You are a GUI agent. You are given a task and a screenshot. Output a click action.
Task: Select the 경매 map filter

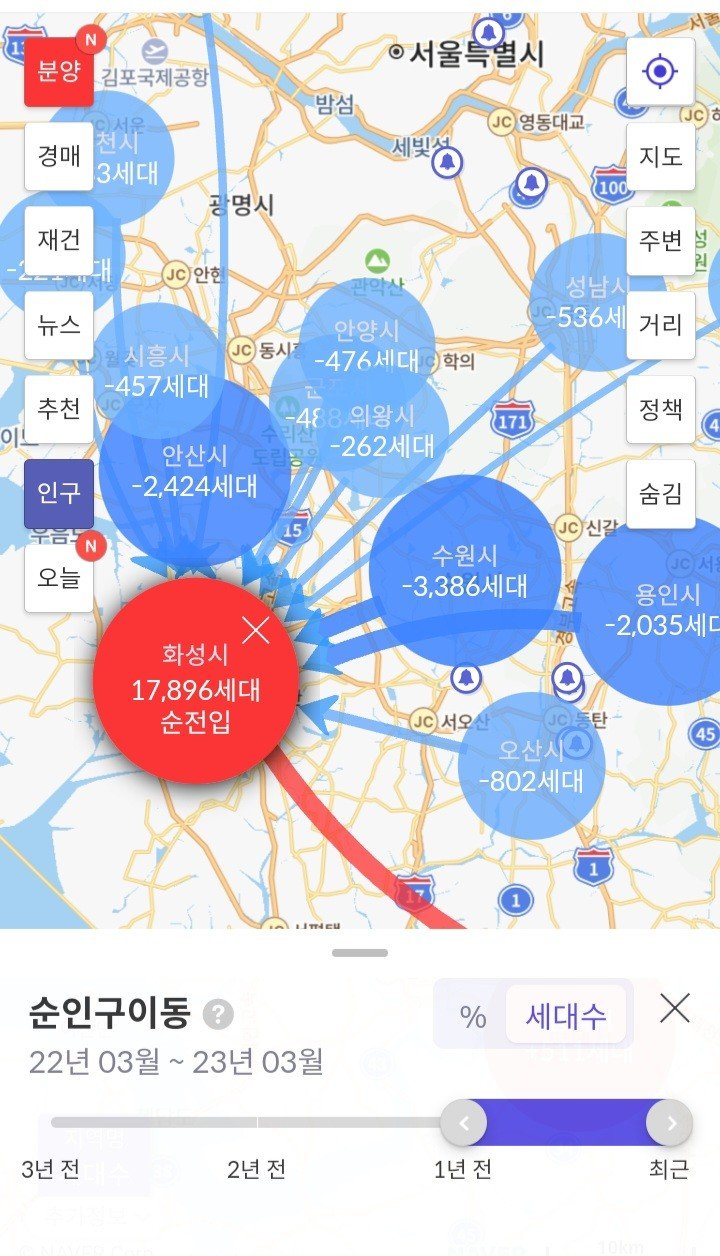pos(59,157)
